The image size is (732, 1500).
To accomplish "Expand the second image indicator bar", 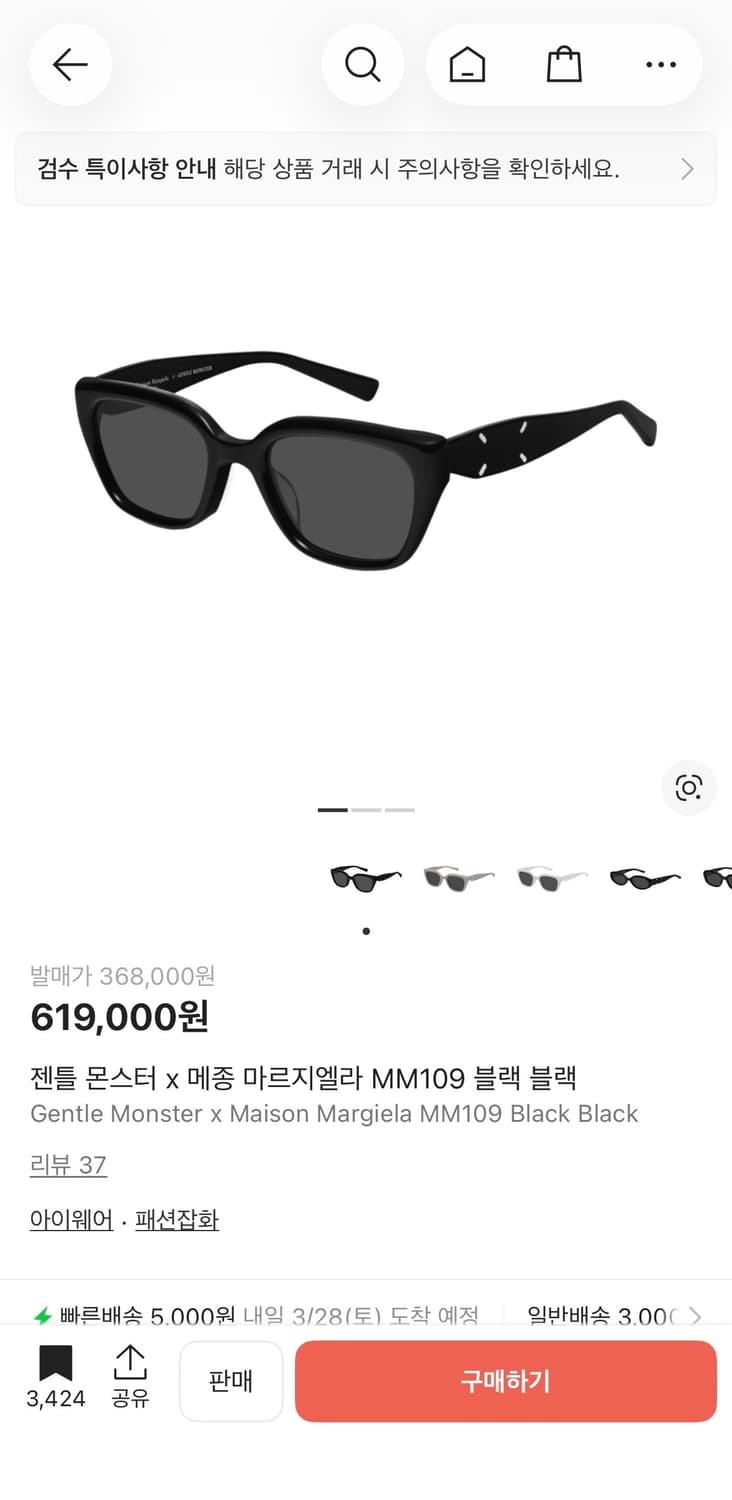I will pos(366,810).
